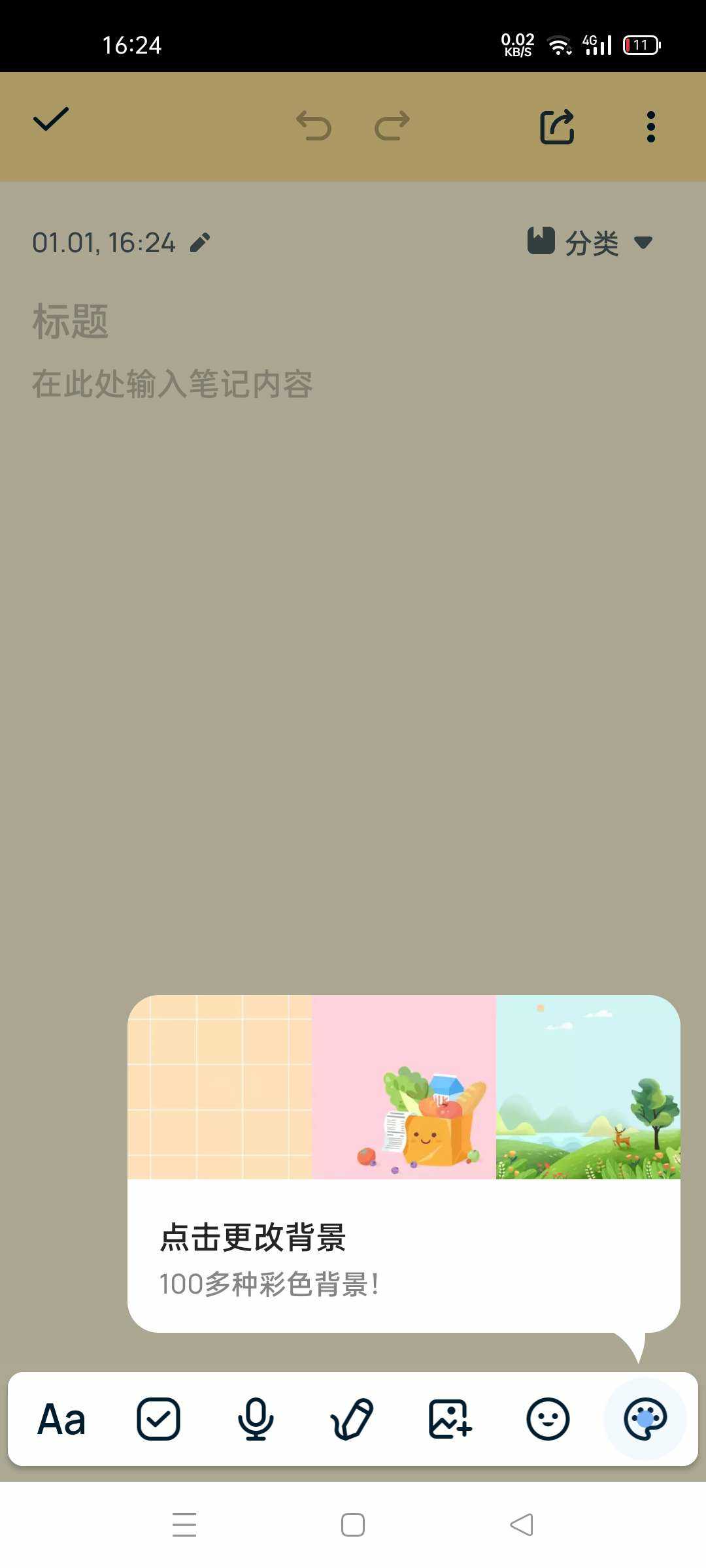
Task: Redo the last edit
Action: tap(392, 125)
